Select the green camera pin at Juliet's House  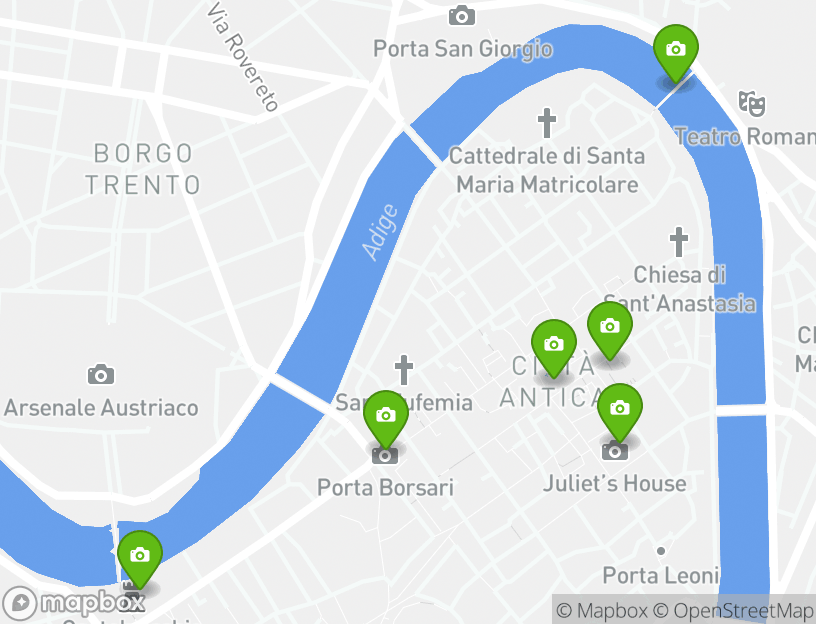click(x=620, y=410)
